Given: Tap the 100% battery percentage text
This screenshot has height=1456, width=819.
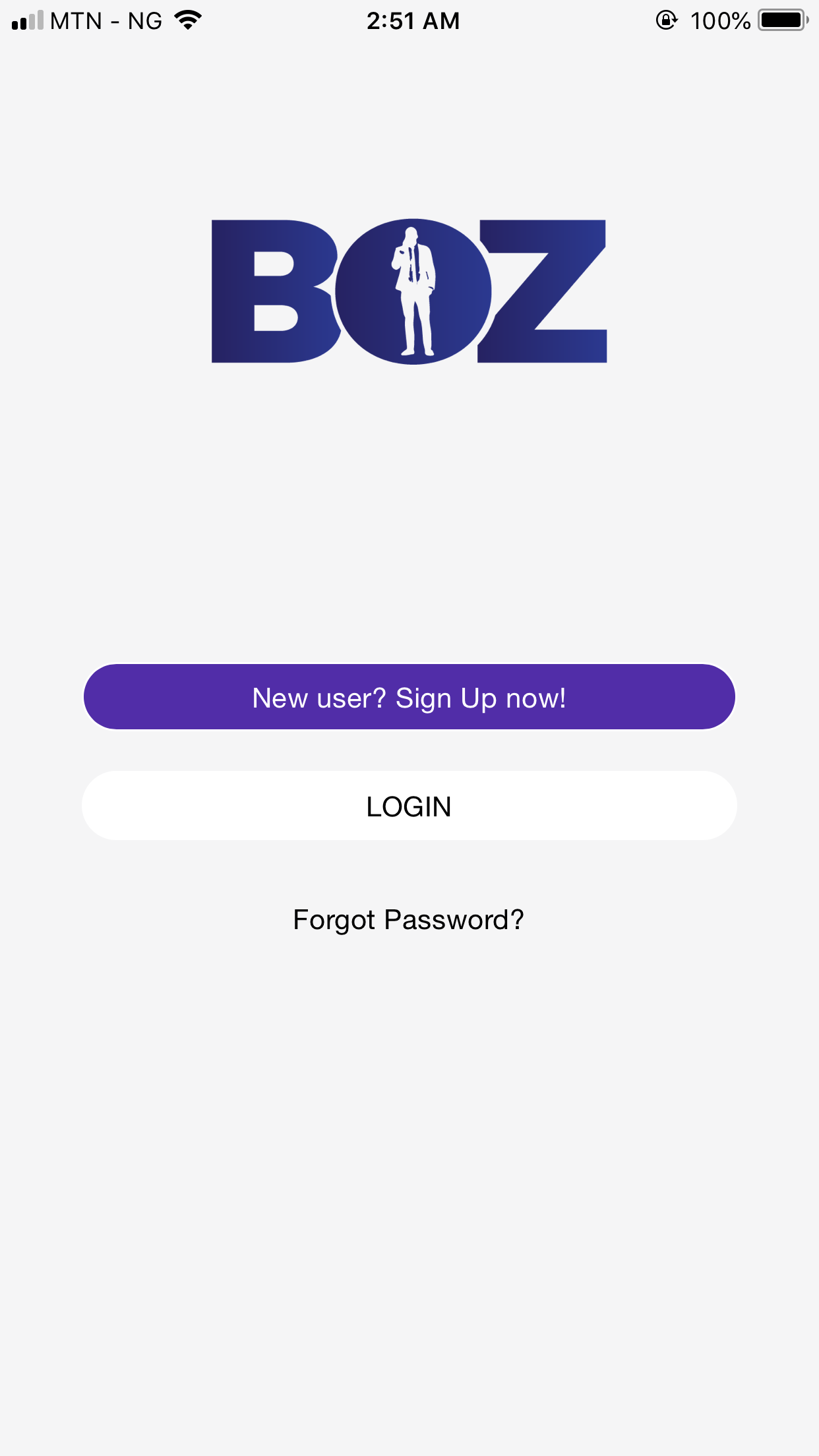Looking at the screenshot, I should 721,20.
